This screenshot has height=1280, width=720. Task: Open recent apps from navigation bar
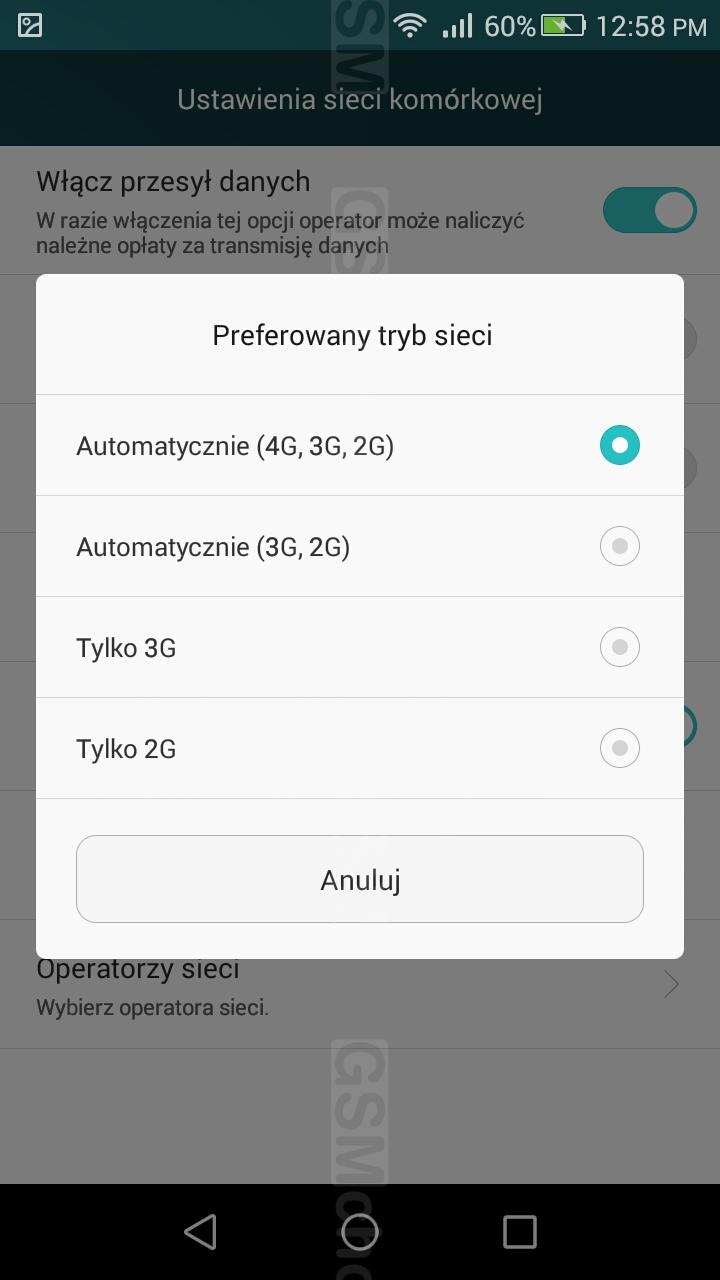pyautogui.click(x=519, y=1231)
